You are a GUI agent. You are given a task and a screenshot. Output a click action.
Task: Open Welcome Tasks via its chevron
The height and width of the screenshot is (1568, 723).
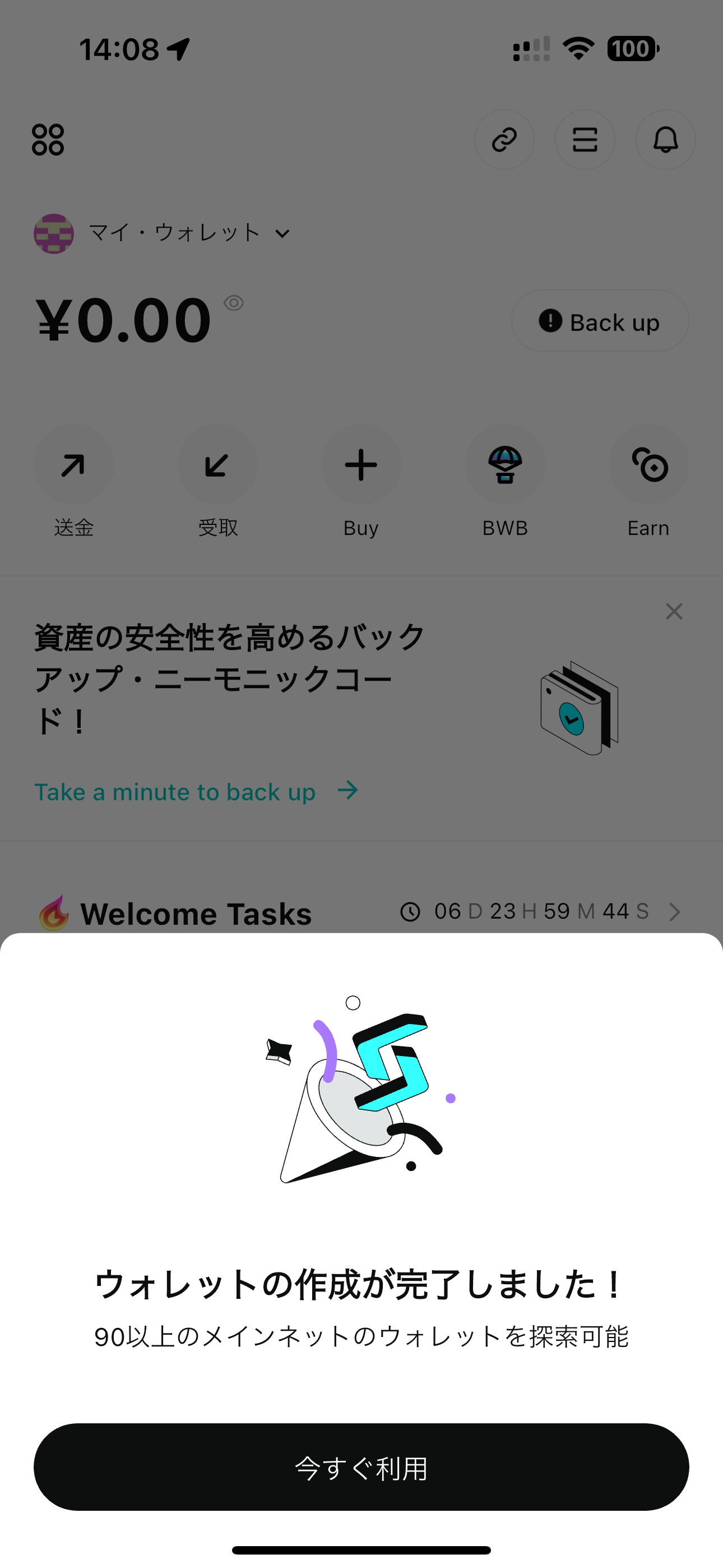pyautogui.click(x=674, y=911)
